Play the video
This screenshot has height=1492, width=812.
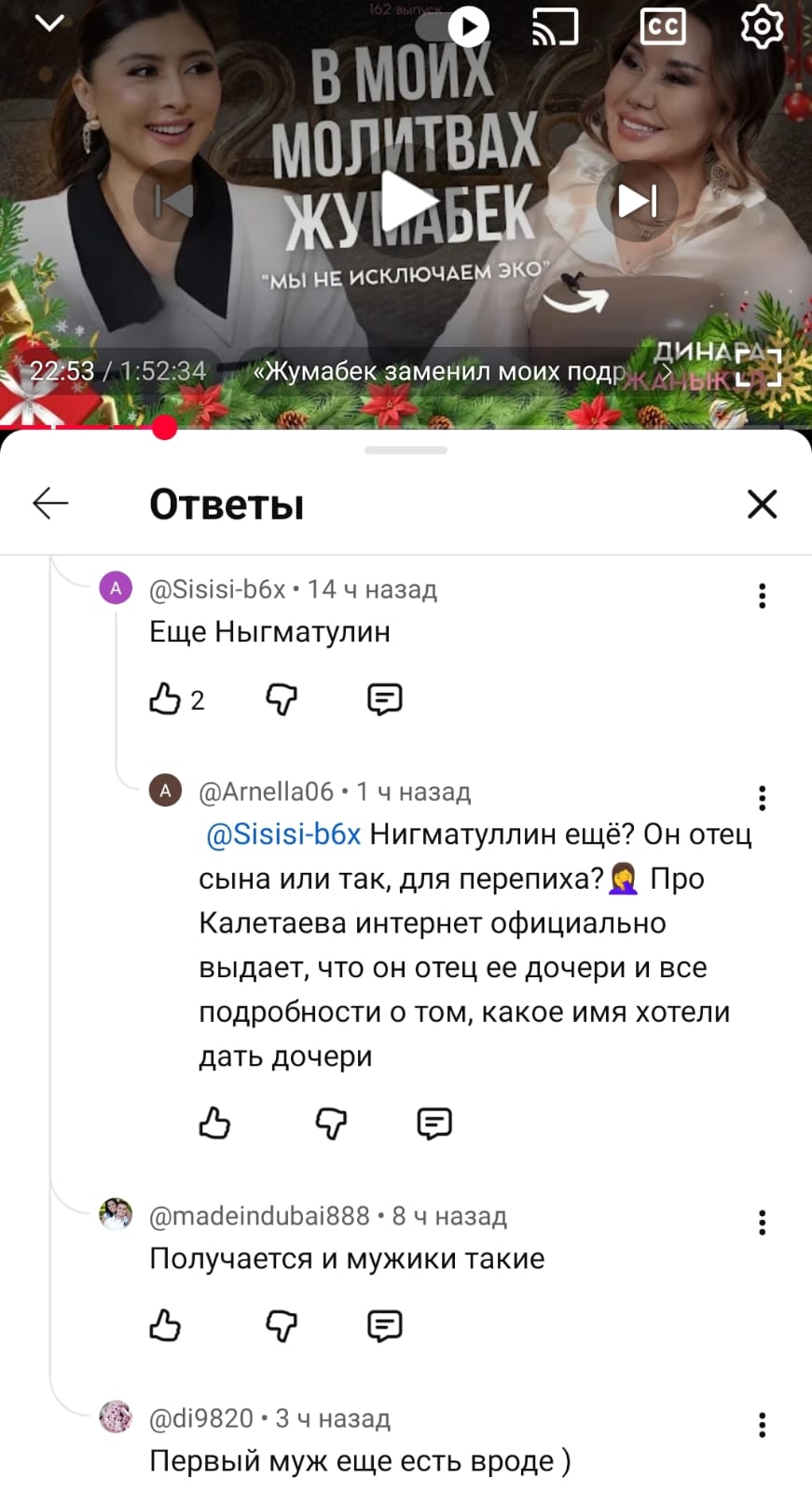[406, 200]
